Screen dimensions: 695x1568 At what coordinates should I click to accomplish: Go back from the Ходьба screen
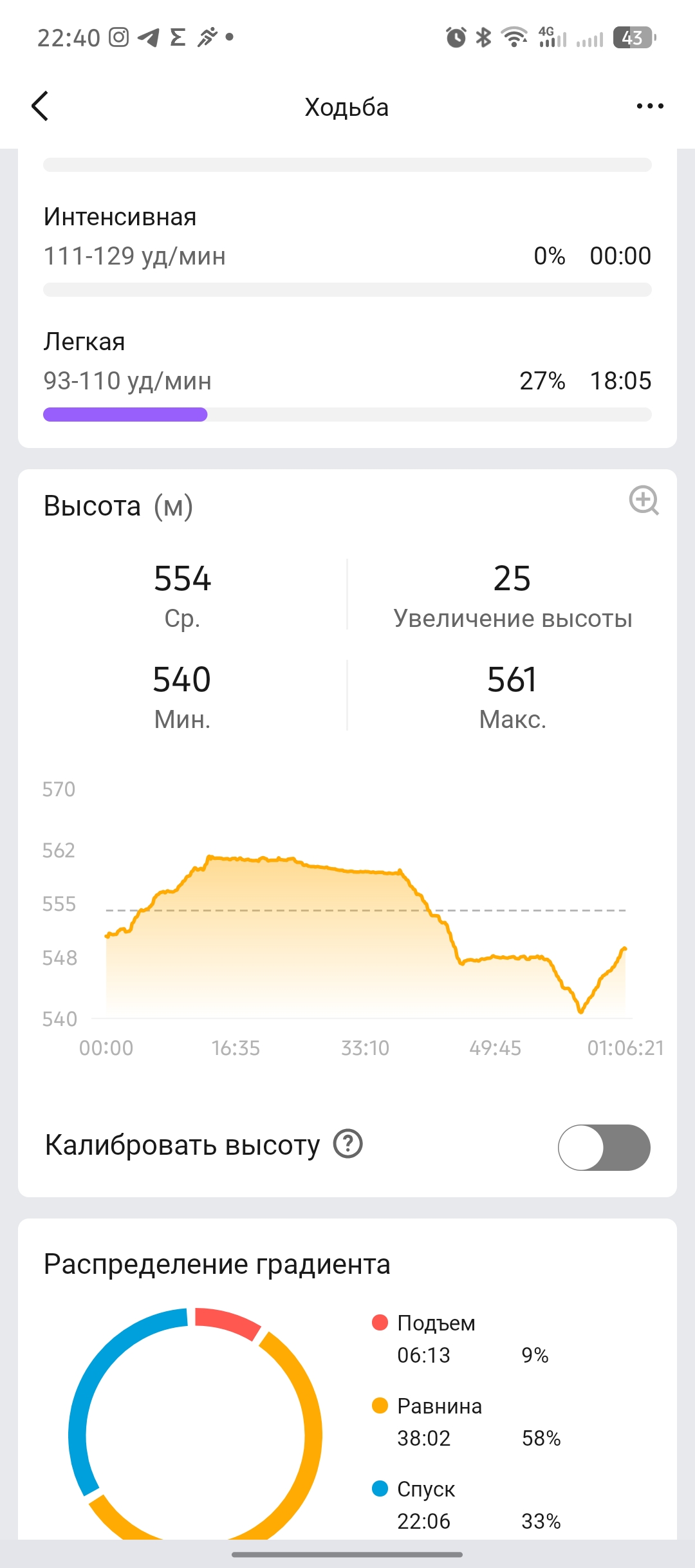pyautogui.click(x=40, y=106)
